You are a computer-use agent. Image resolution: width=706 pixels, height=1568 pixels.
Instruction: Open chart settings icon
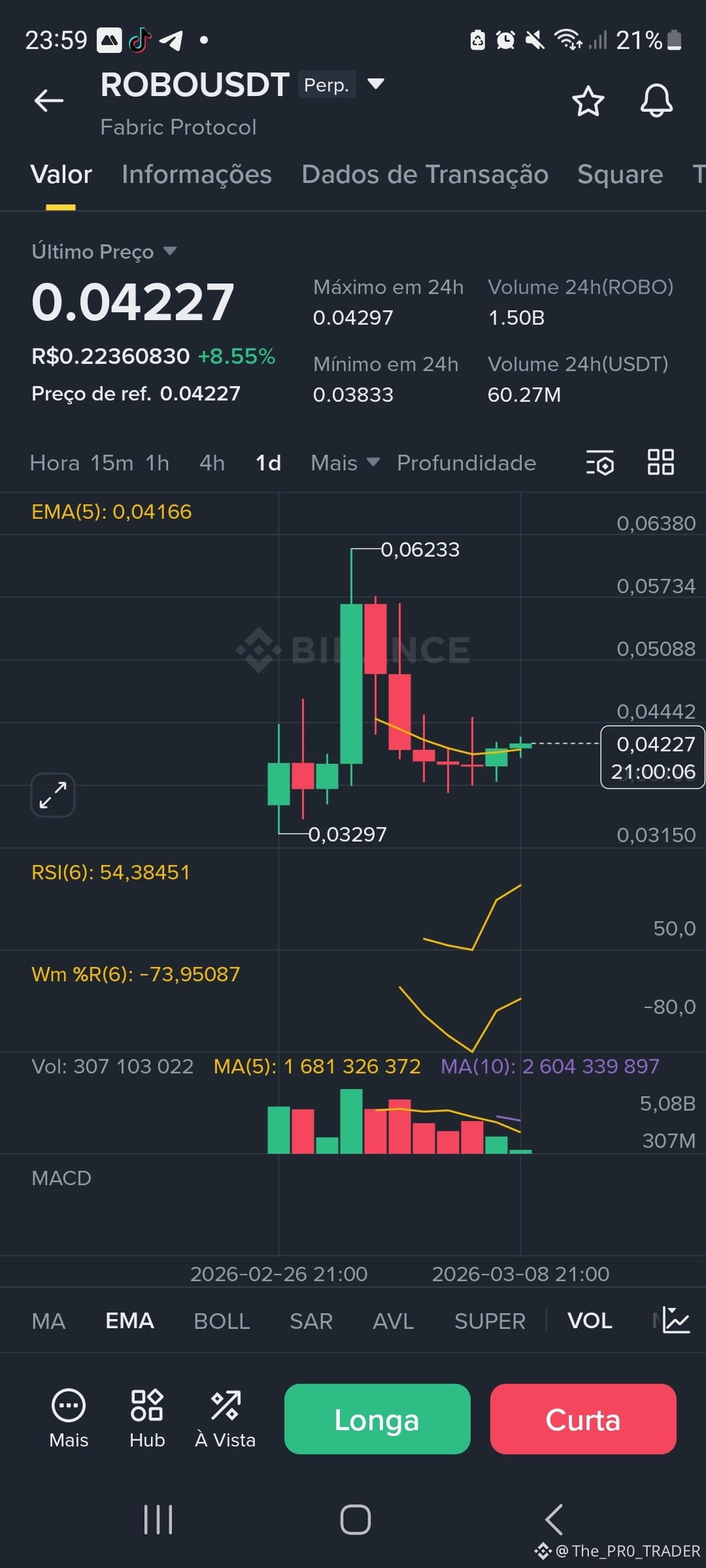point(599,463)
